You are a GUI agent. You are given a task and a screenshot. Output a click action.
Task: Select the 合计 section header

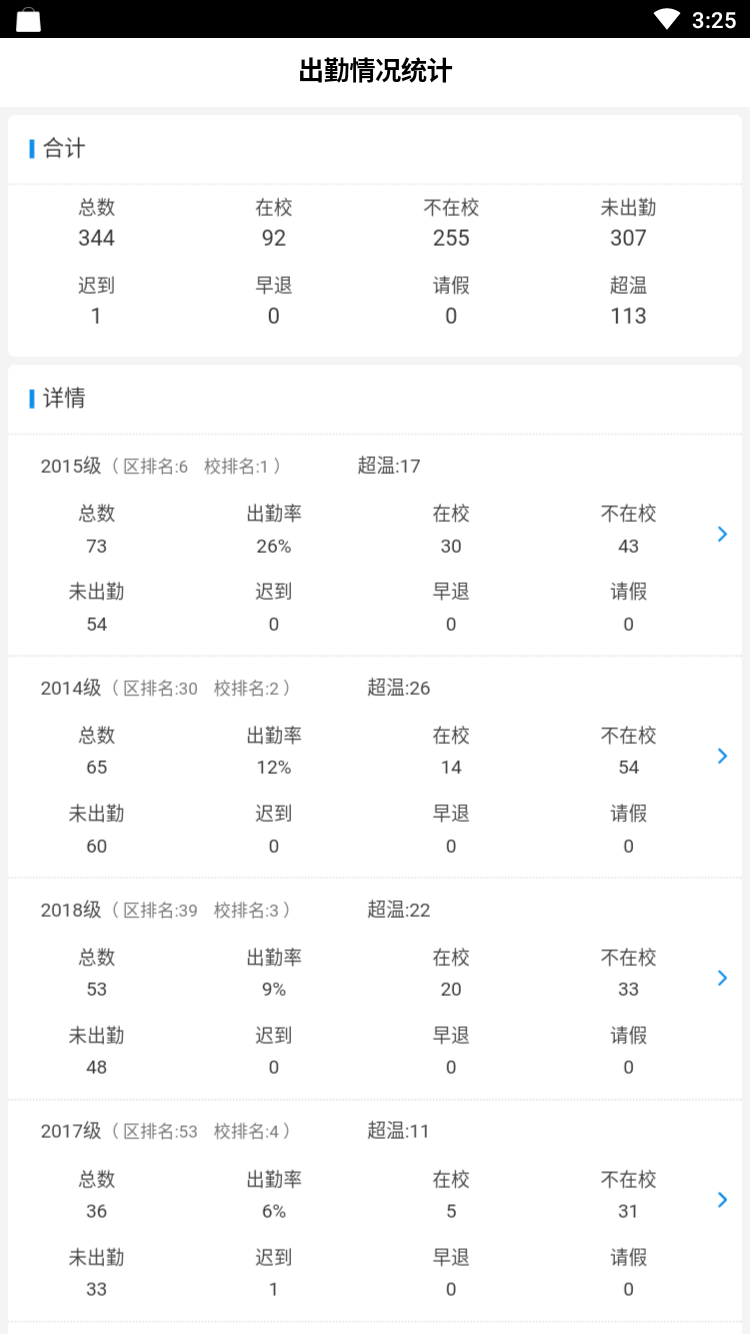(62, 149)
